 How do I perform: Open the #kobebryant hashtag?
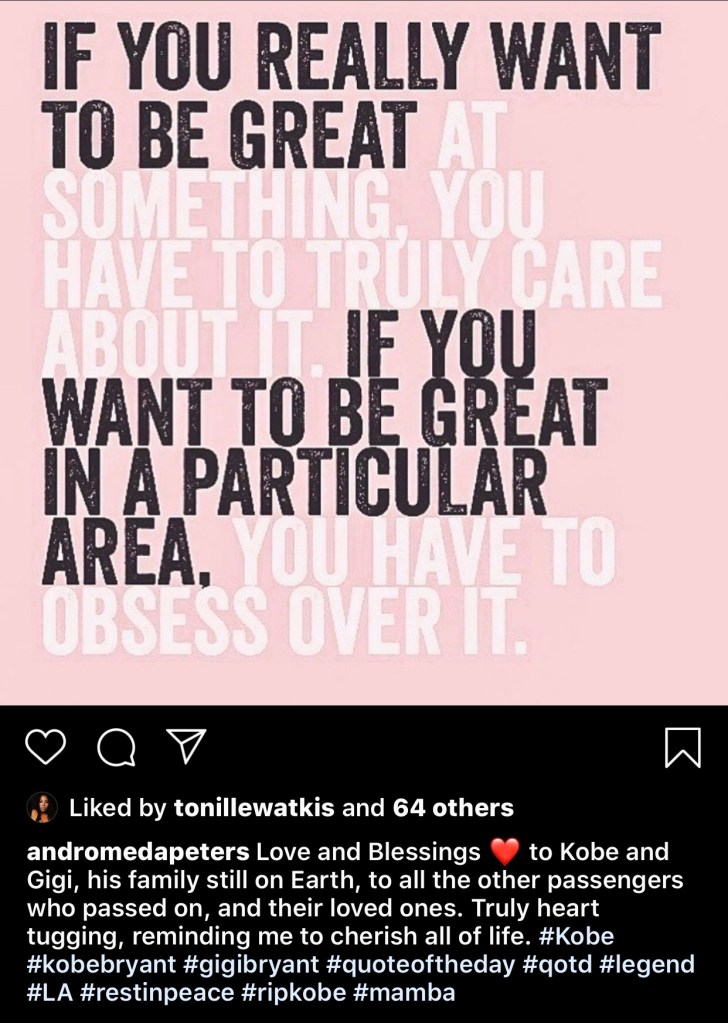click(99, 967)
